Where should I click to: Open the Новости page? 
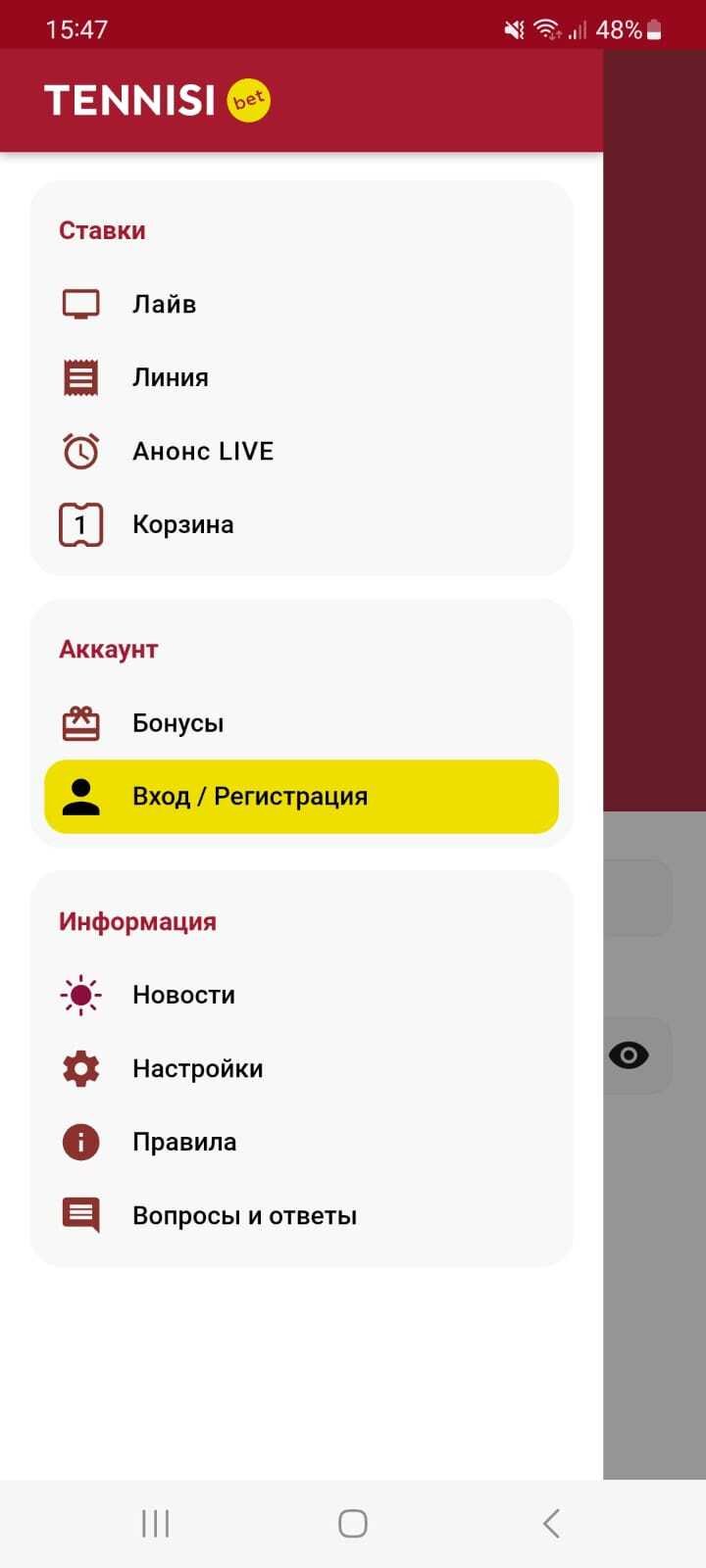click(183, 995)
